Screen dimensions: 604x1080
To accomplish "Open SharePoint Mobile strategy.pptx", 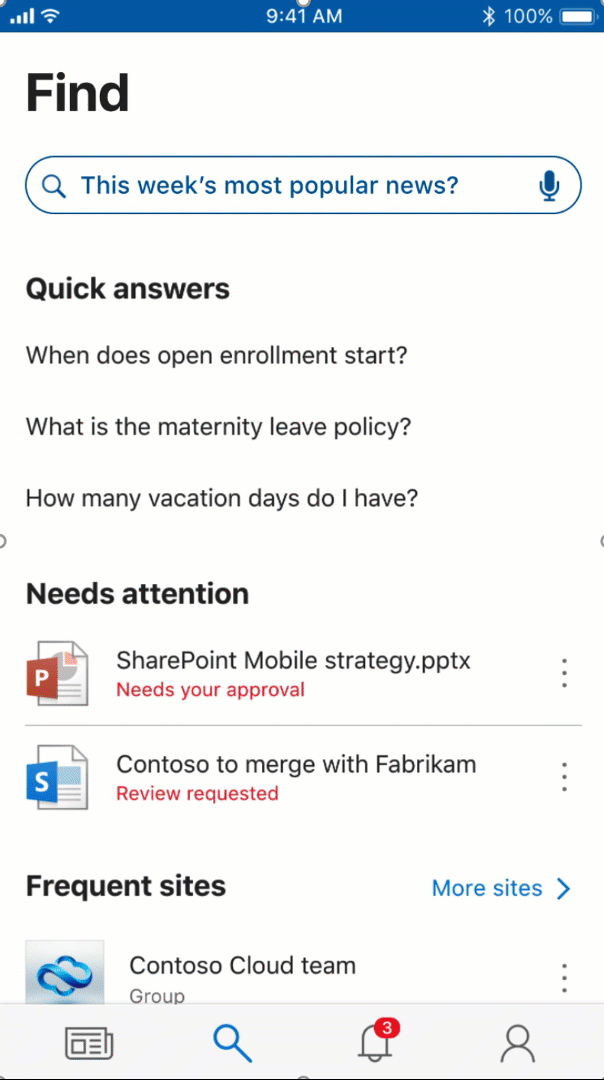I will click(293, 673).
